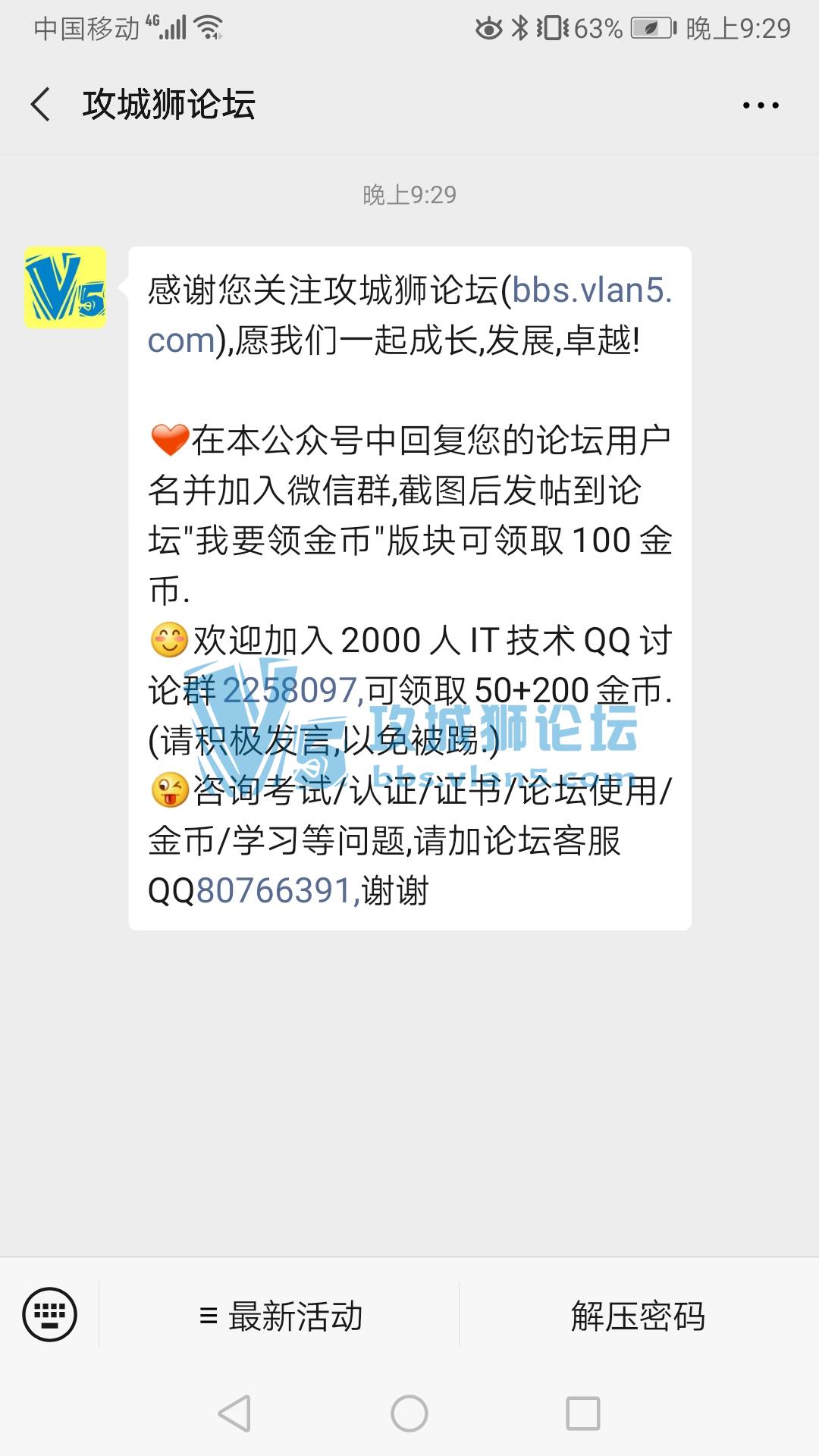Screen dimensions: 819x1456
Task: Go to the system home screen
Action: point(409,1414)
